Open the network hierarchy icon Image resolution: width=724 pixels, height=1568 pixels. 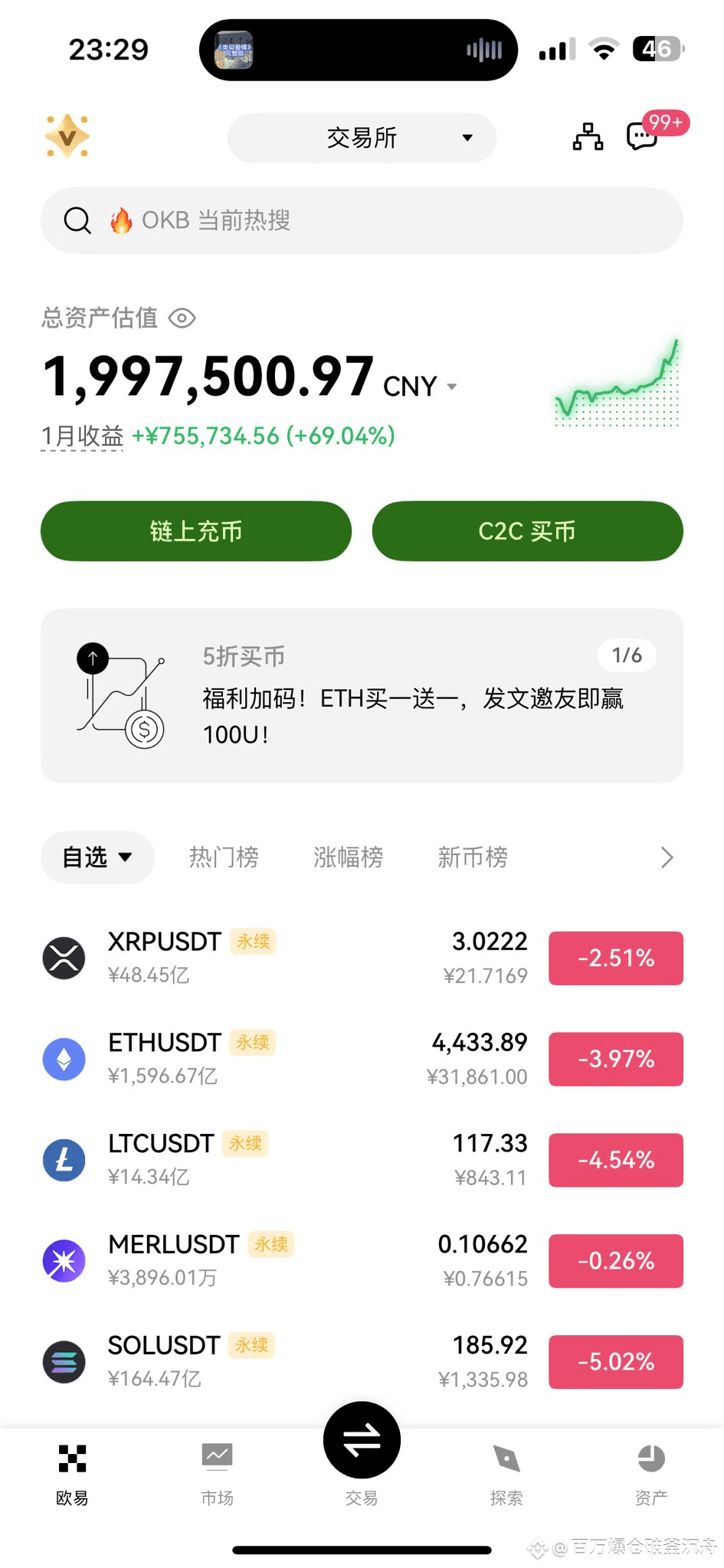(588, 137)
